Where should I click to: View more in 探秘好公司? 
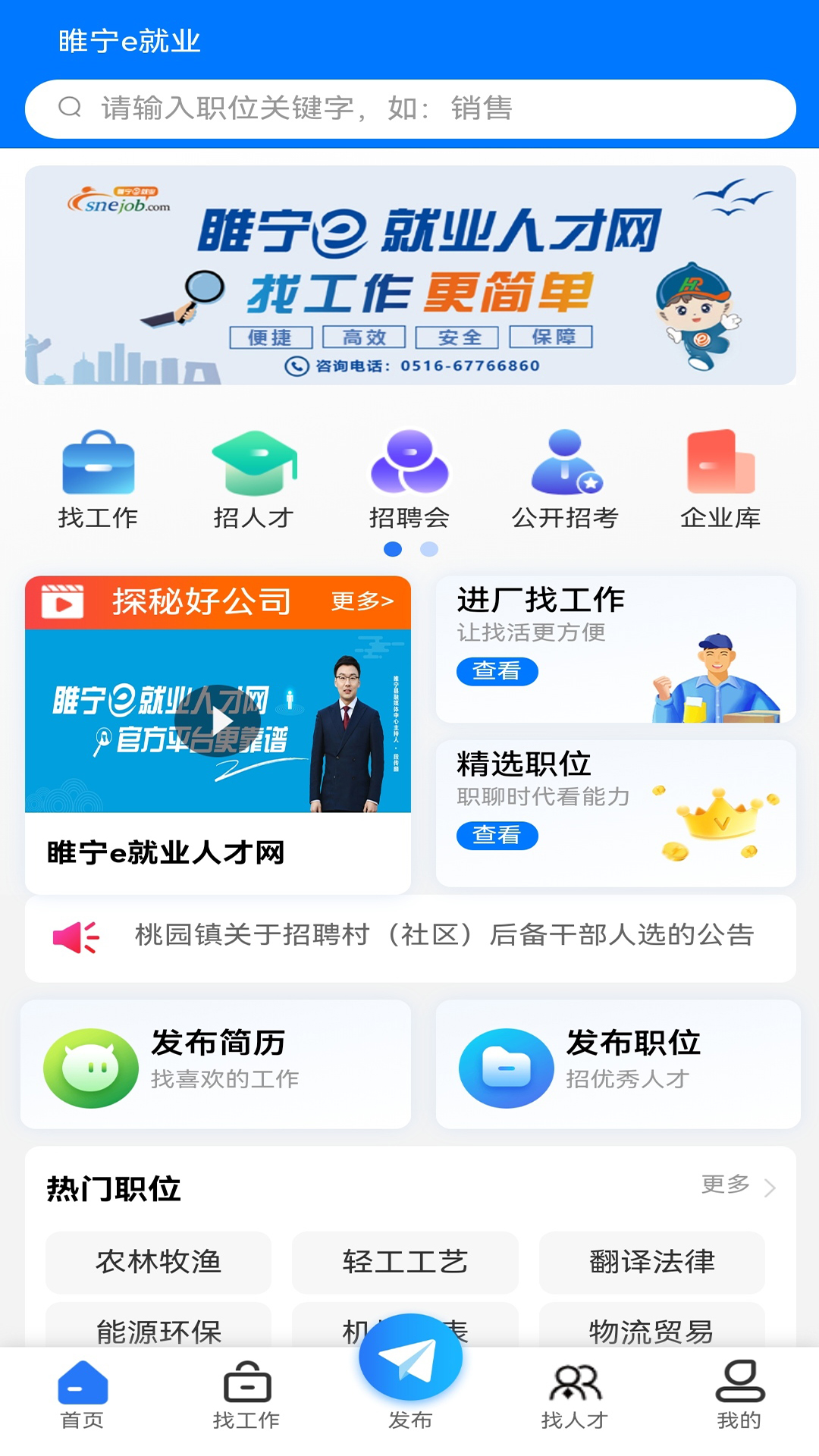click(362, 601)
